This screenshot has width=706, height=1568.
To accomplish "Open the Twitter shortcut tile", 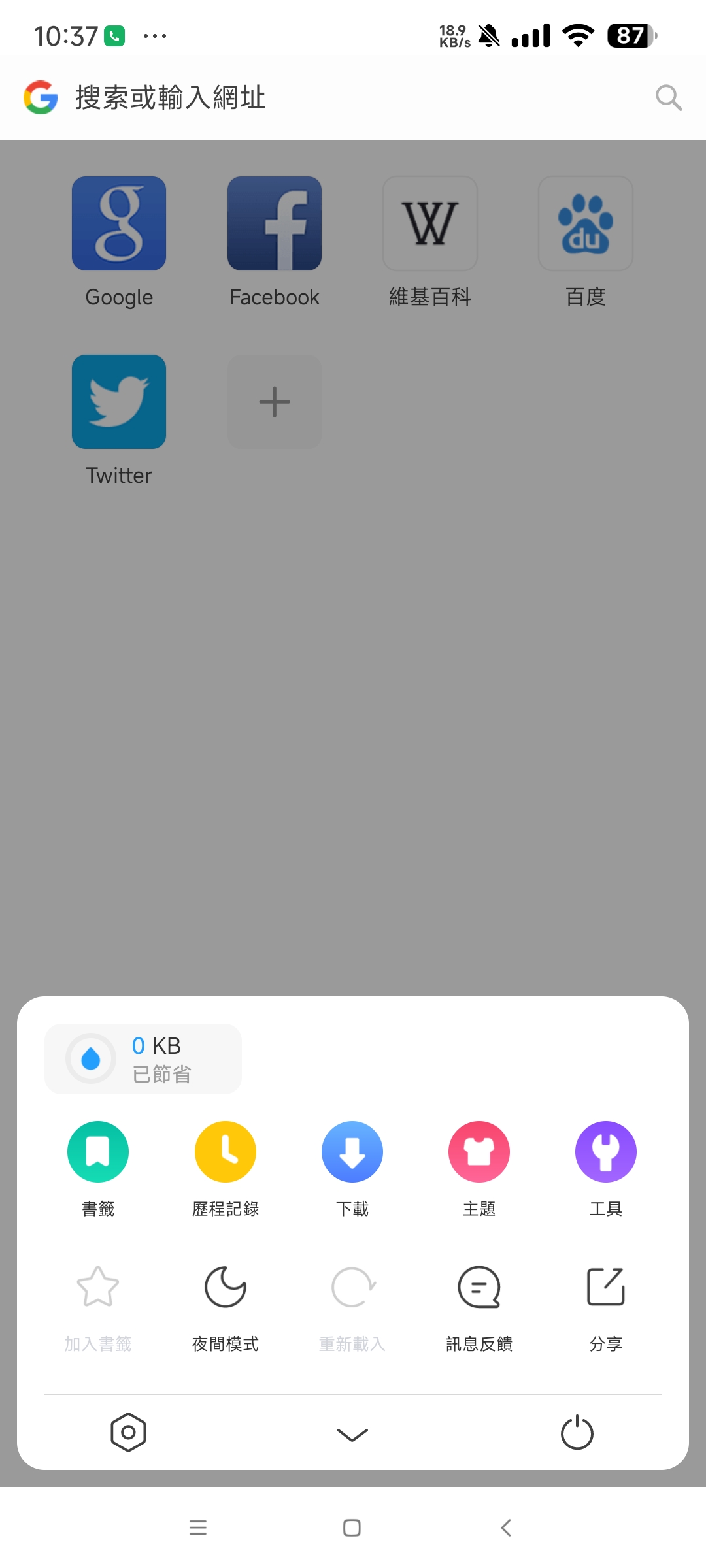I will tap(119, 402).
